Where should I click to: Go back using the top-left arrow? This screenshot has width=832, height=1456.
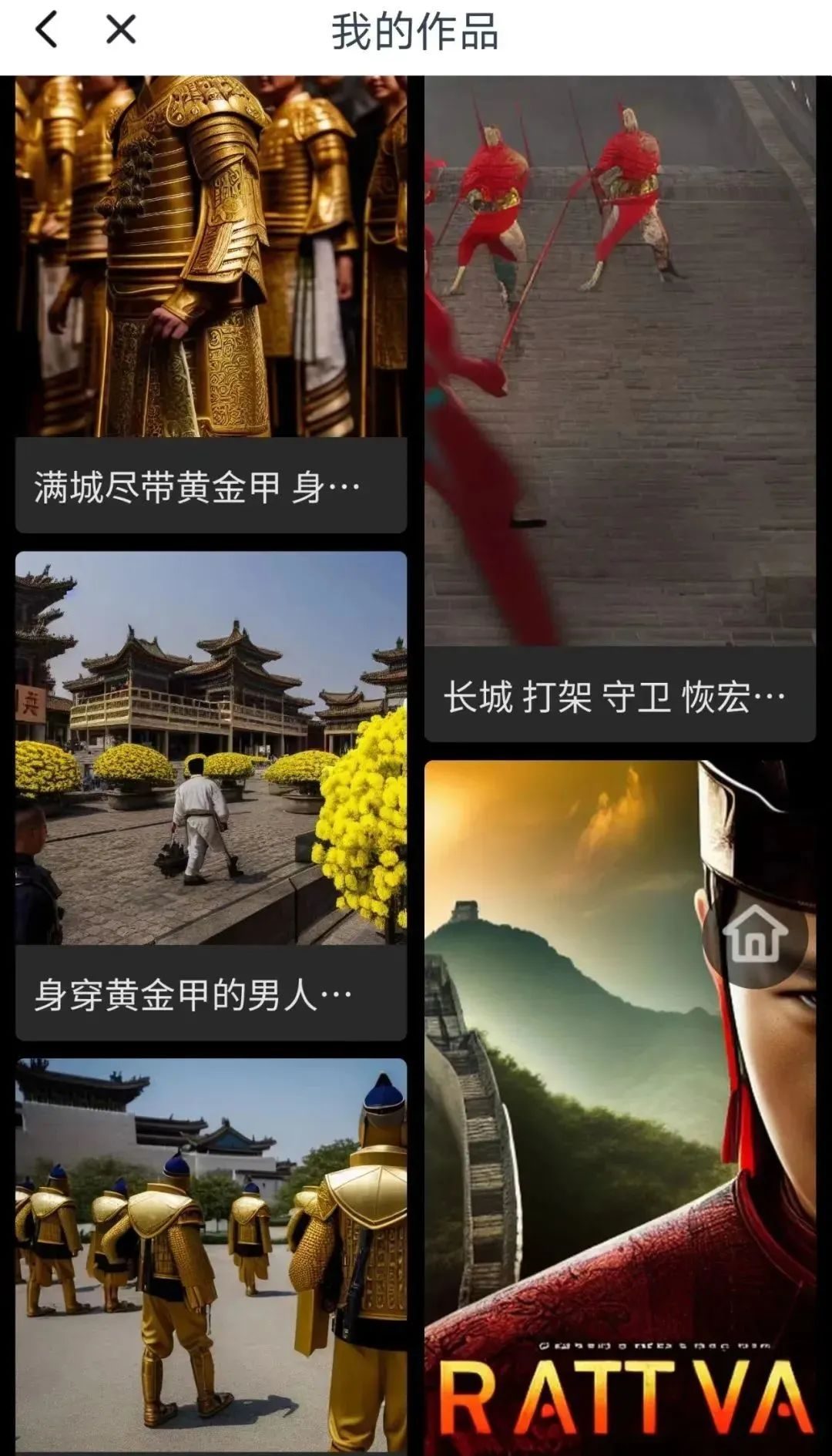(46, 31)
